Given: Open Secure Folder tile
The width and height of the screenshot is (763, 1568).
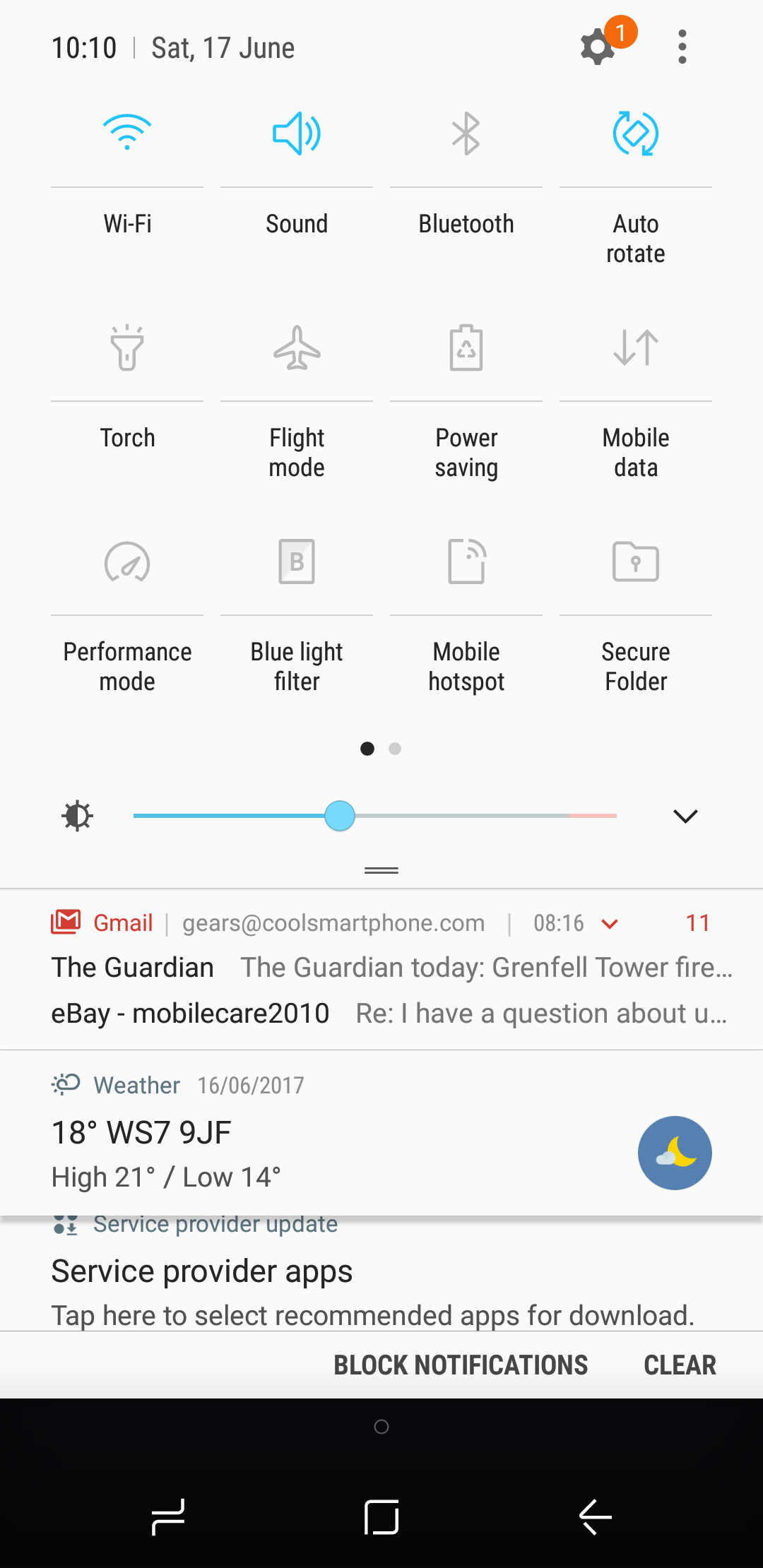Looking at the screenshot, I should [636, 562].
